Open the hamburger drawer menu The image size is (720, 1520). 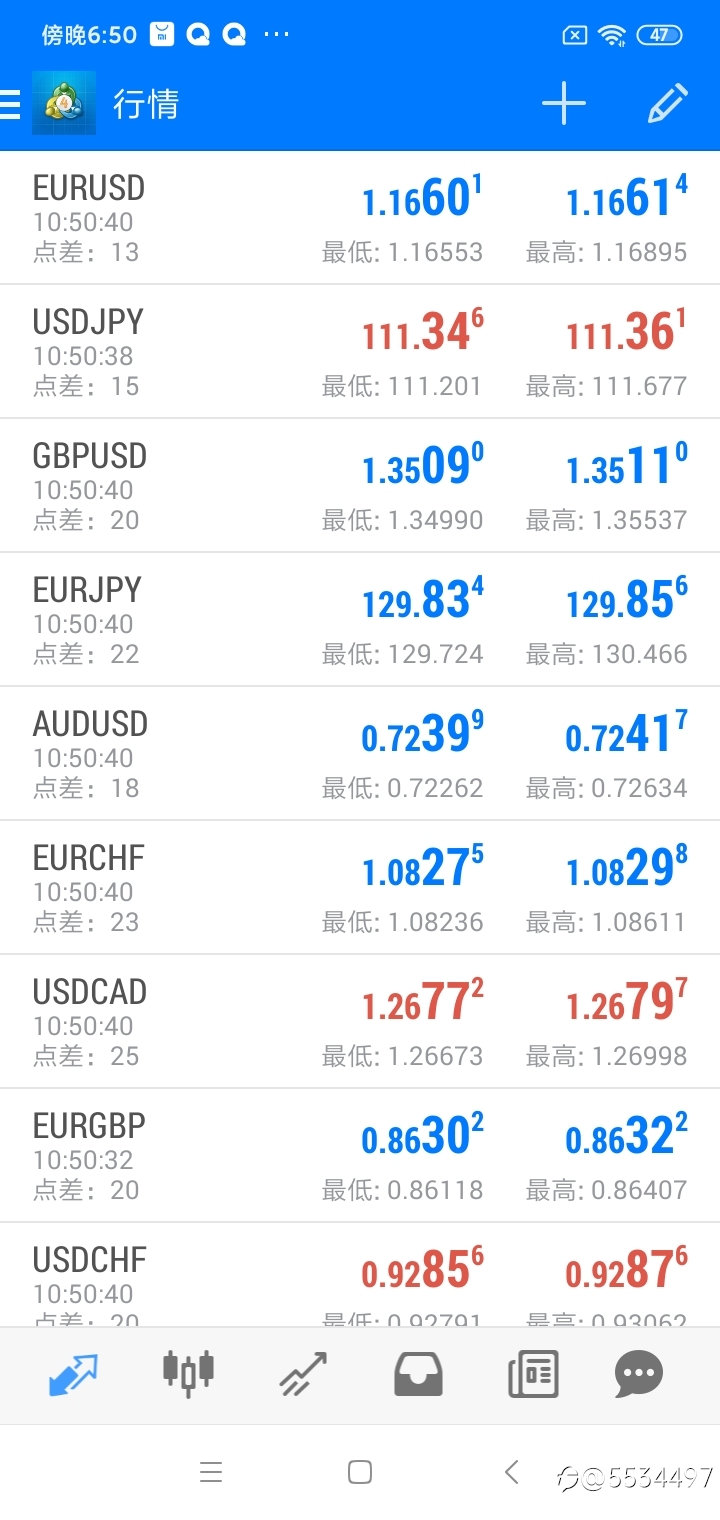click(x=10, y=104)
